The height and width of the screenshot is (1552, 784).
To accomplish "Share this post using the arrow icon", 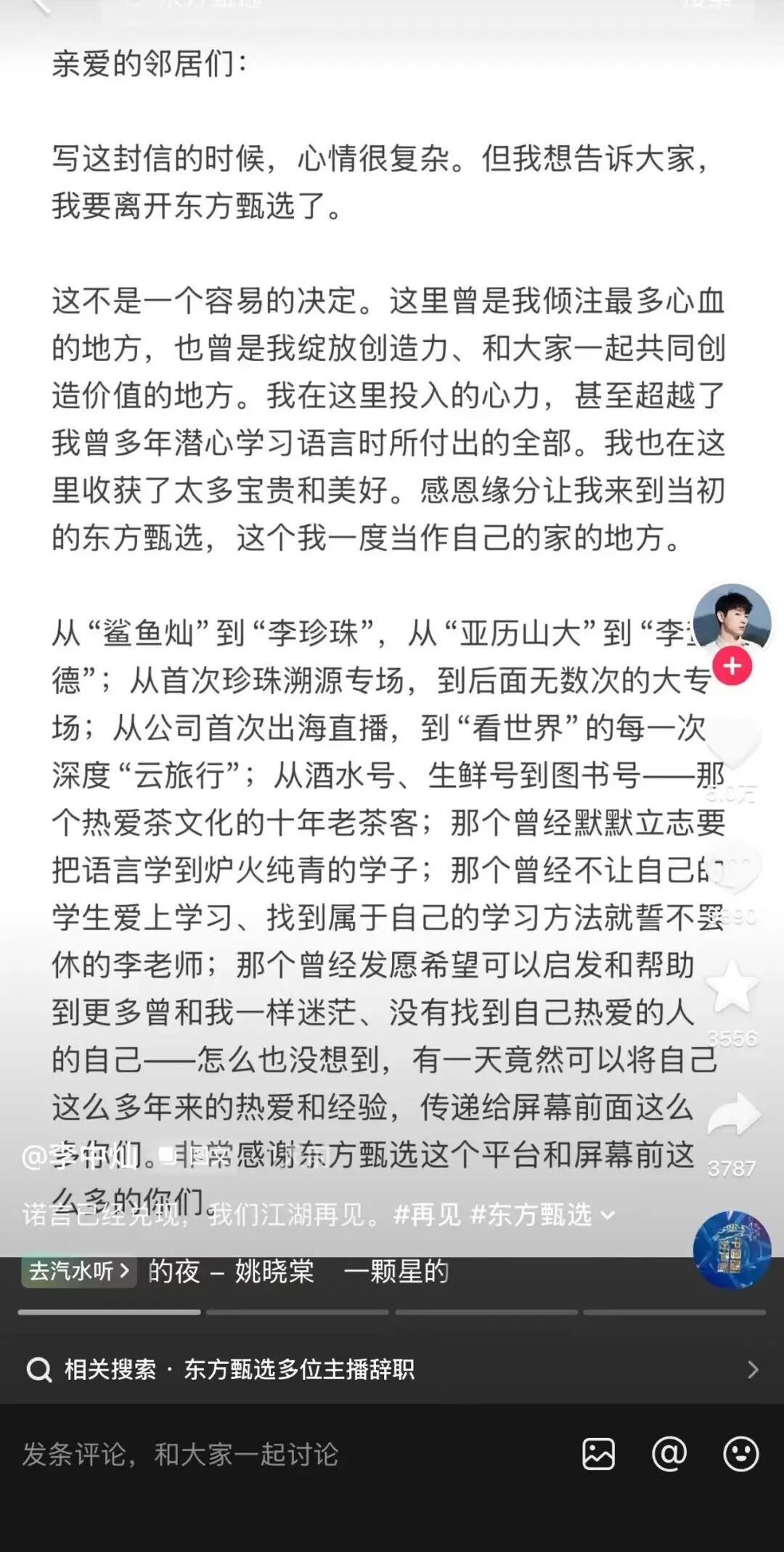I will tap(732, 1116).
